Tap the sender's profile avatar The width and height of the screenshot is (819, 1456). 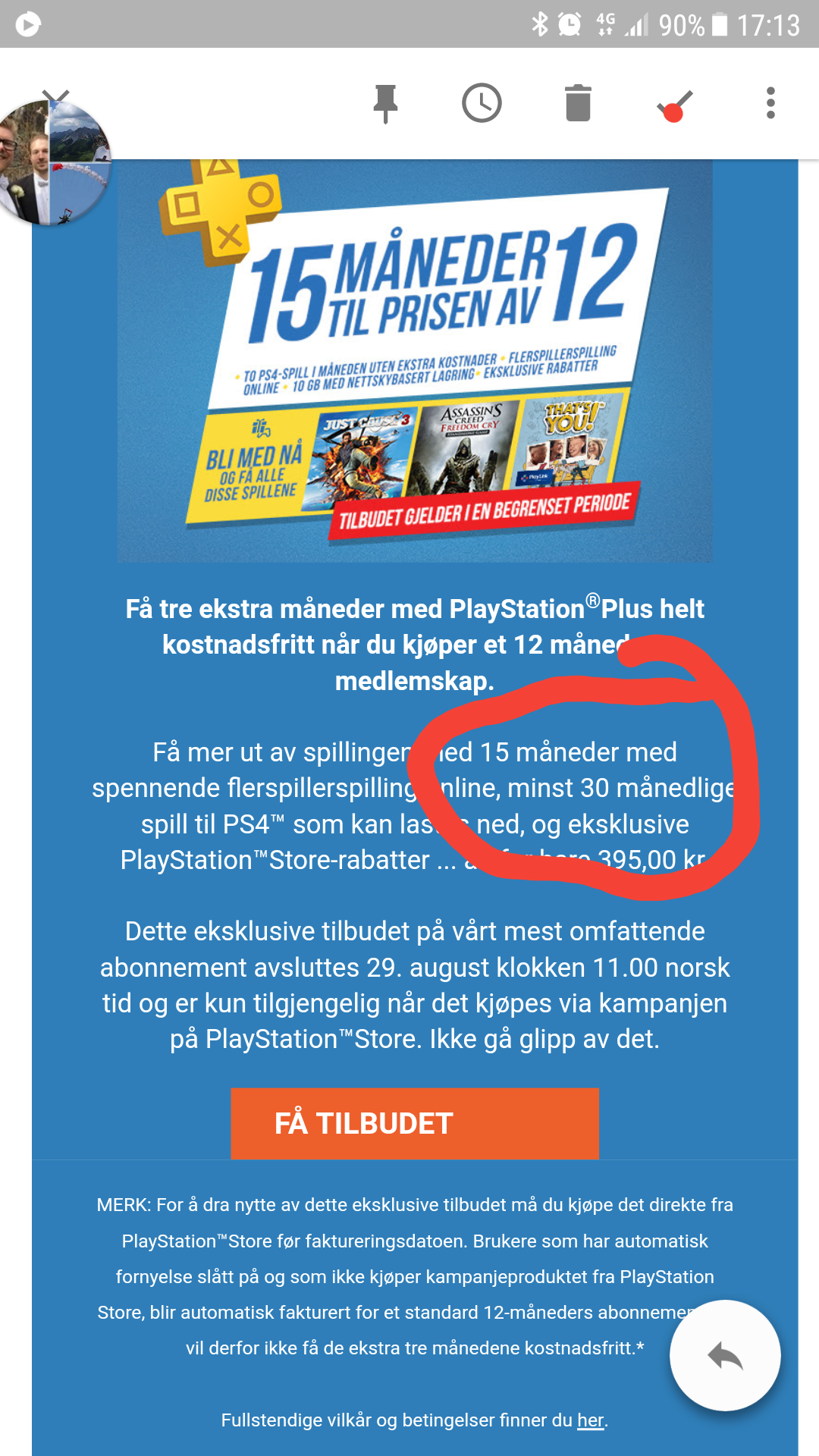[52, 163]
